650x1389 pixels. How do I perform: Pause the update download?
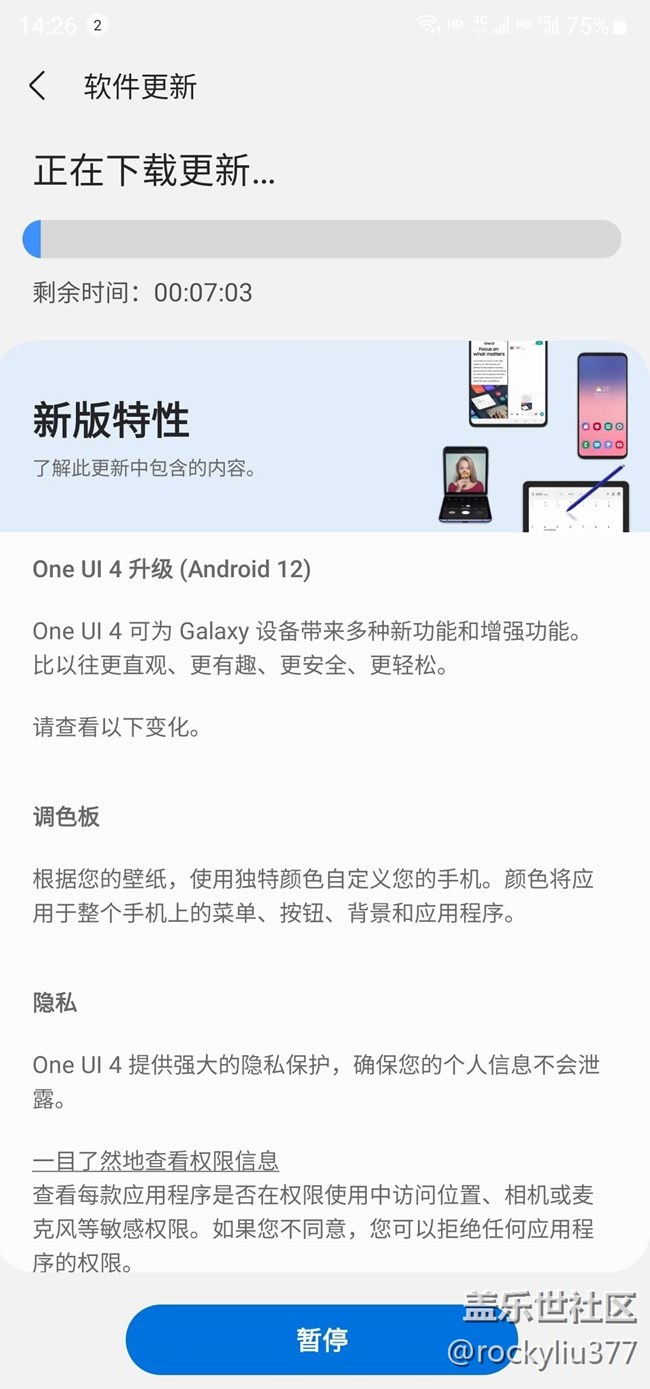pyautogui.click(x=322, y=1339)
